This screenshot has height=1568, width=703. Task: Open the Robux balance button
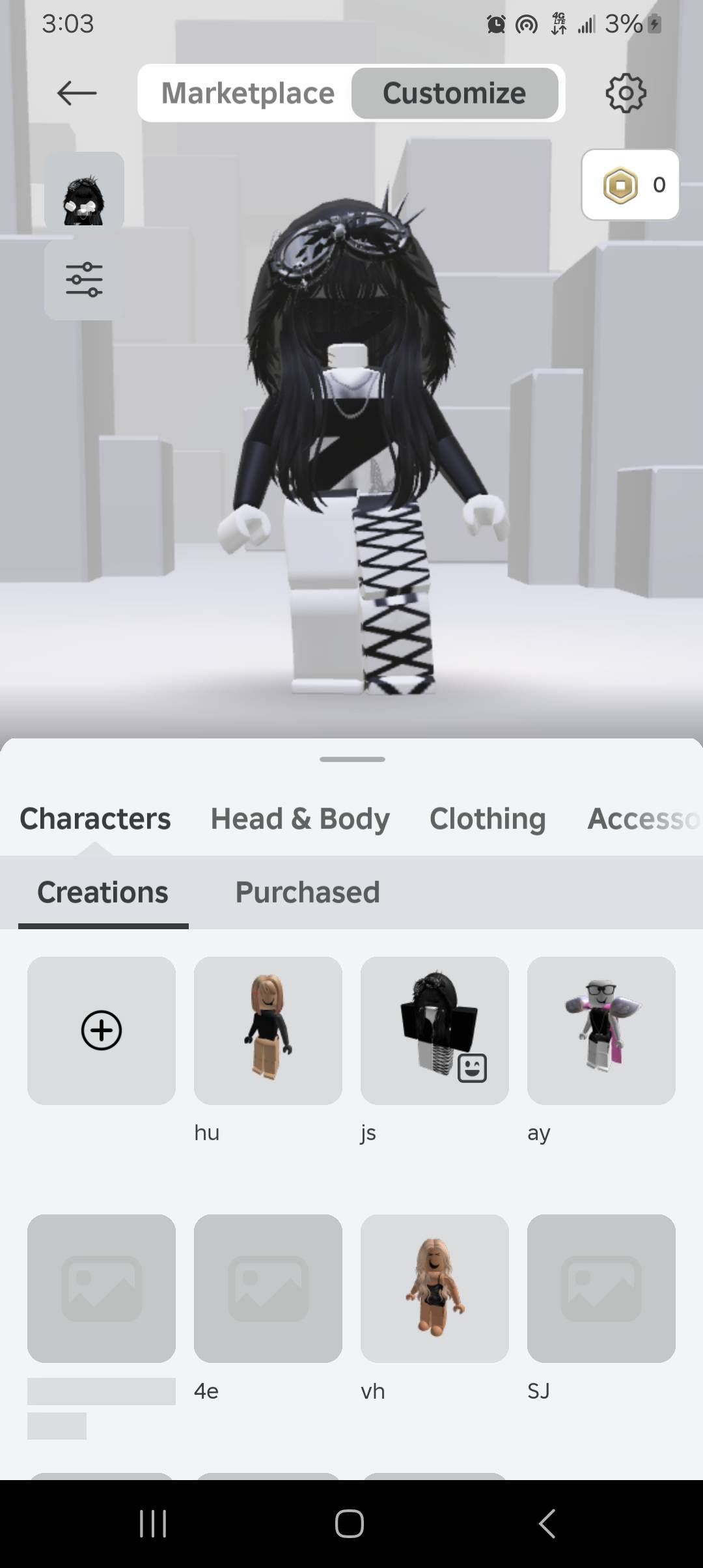630,185
